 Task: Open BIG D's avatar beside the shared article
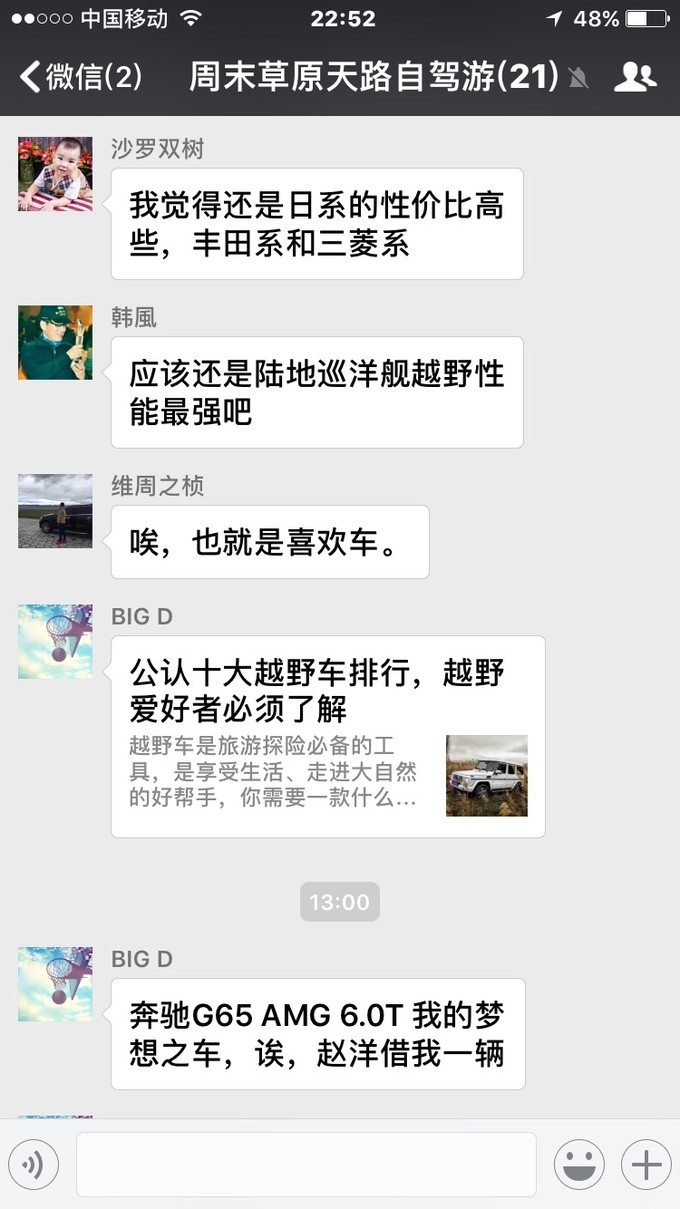(x=55, y=642)
